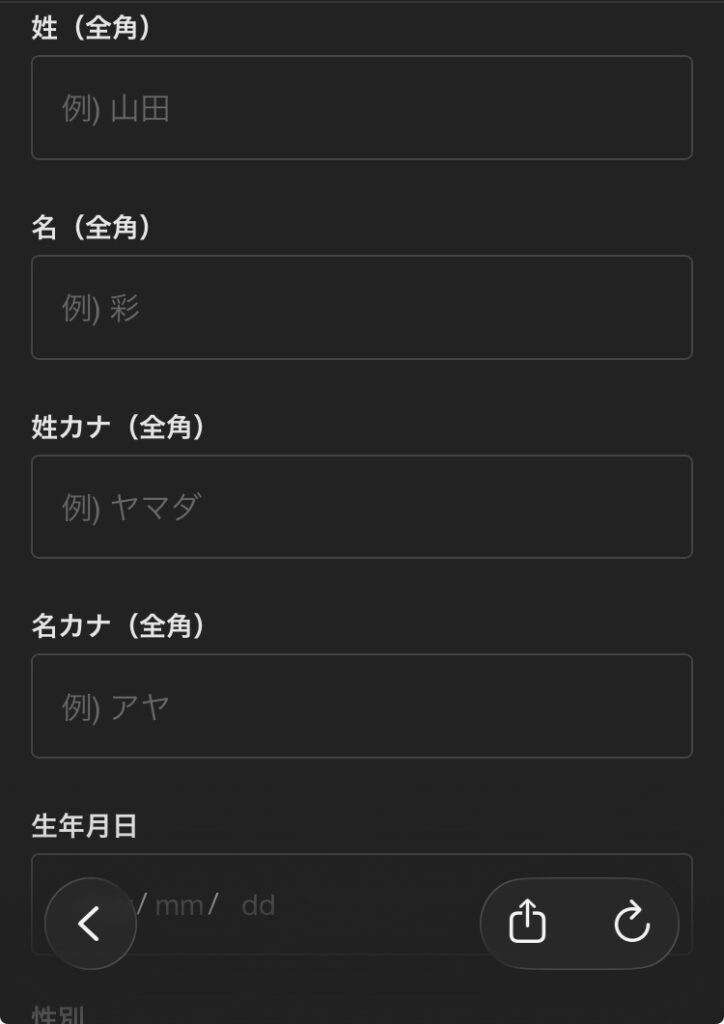Focus the 名（全角） given name field
This screenshot has height=1024, width=724.
(361, 307)
